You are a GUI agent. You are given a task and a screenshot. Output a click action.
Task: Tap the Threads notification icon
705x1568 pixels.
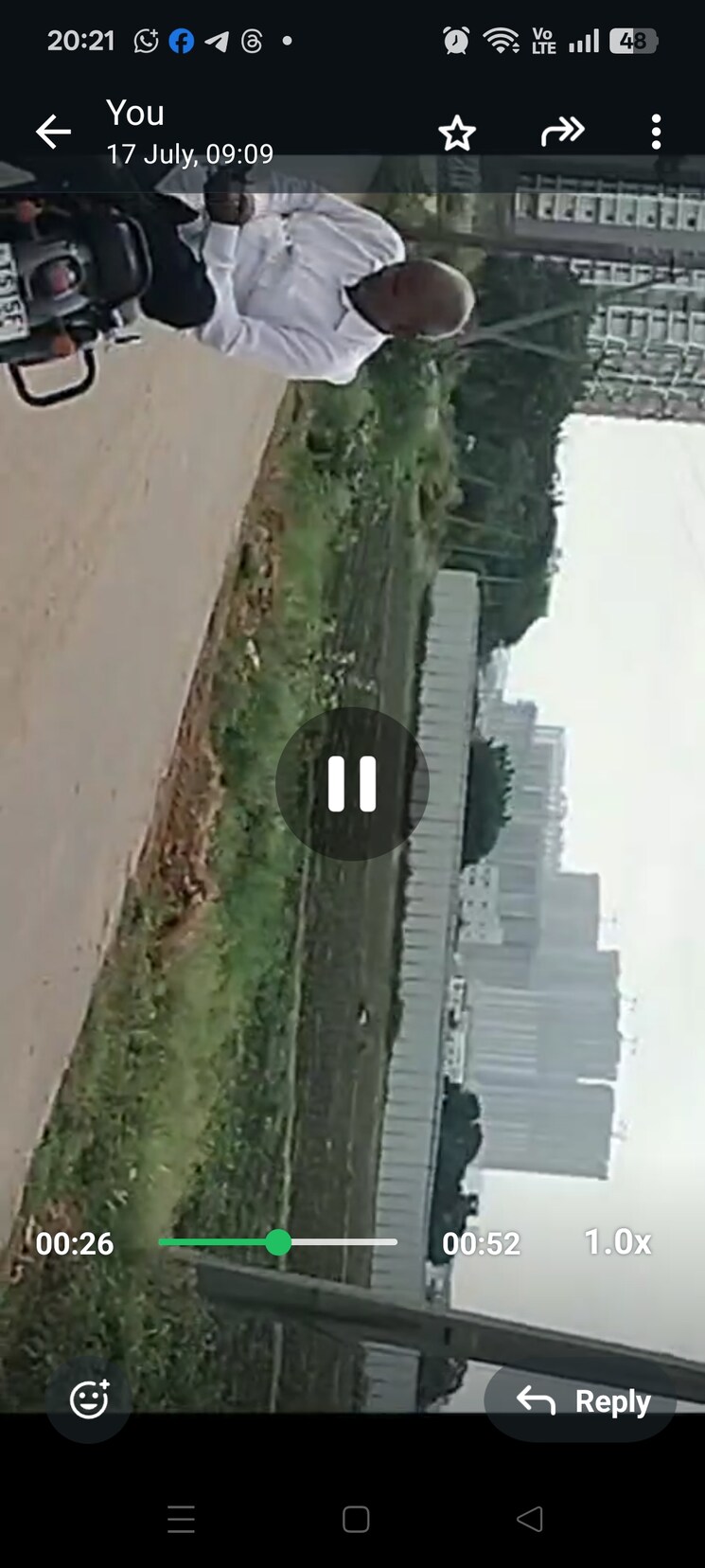point(251,40)
